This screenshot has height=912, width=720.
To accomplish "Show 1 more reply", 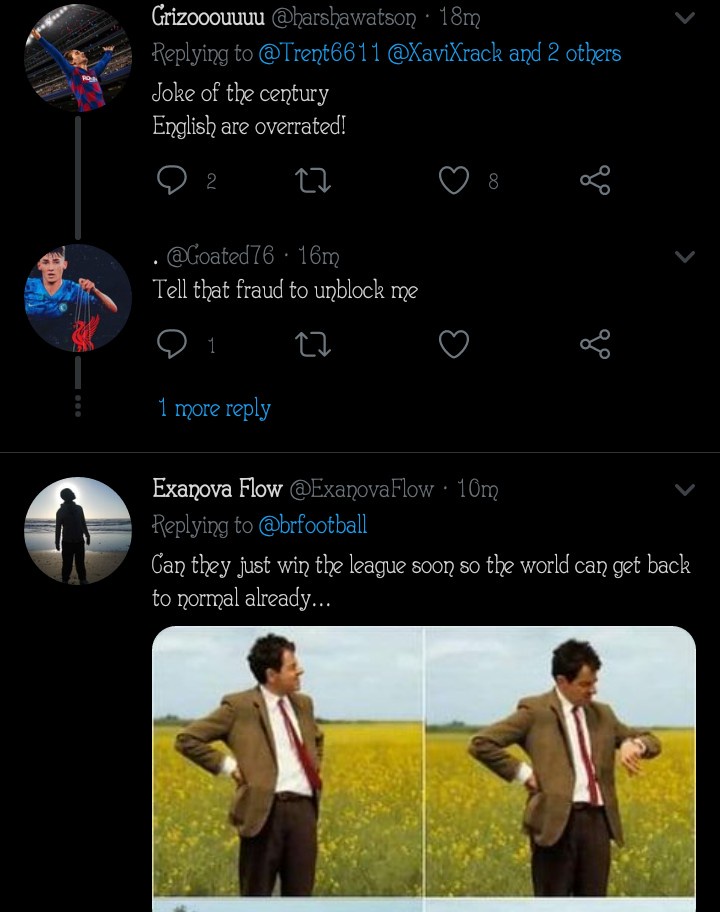I will (x=214, y=408).
